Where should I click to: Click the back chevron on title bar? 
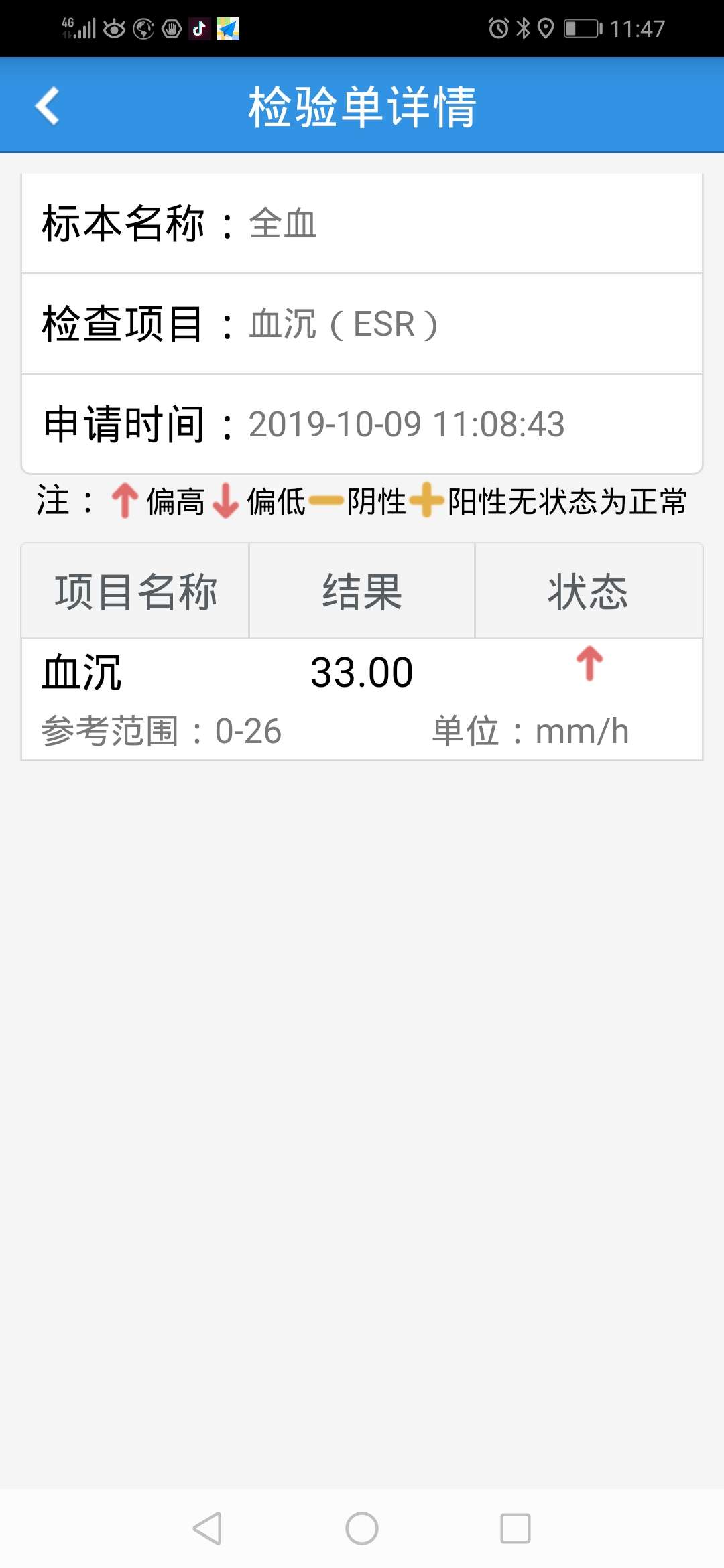(x=47, y=105)
